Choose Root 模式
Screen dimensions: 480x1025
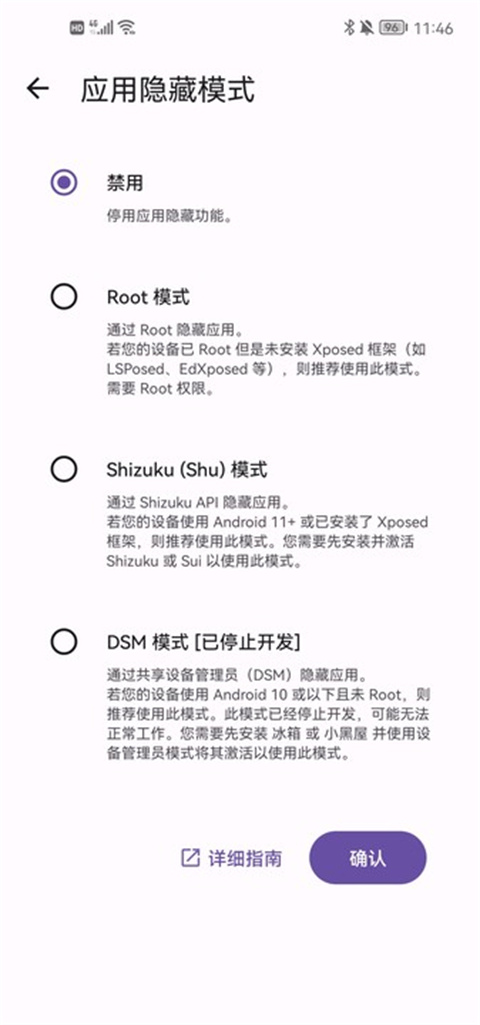(63, 297)
